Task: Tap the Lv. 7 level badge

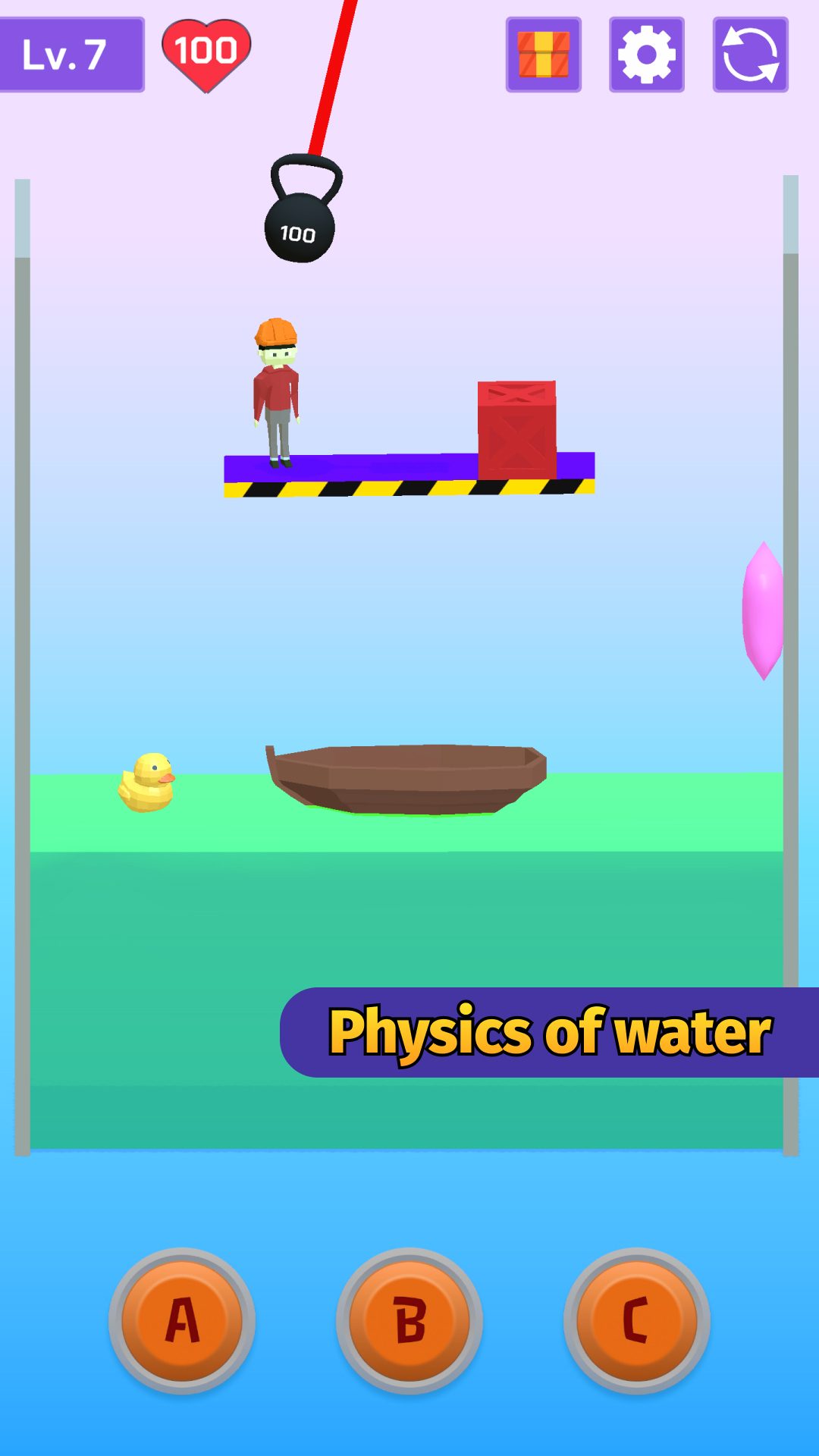Action: click(x=72, y=55)
